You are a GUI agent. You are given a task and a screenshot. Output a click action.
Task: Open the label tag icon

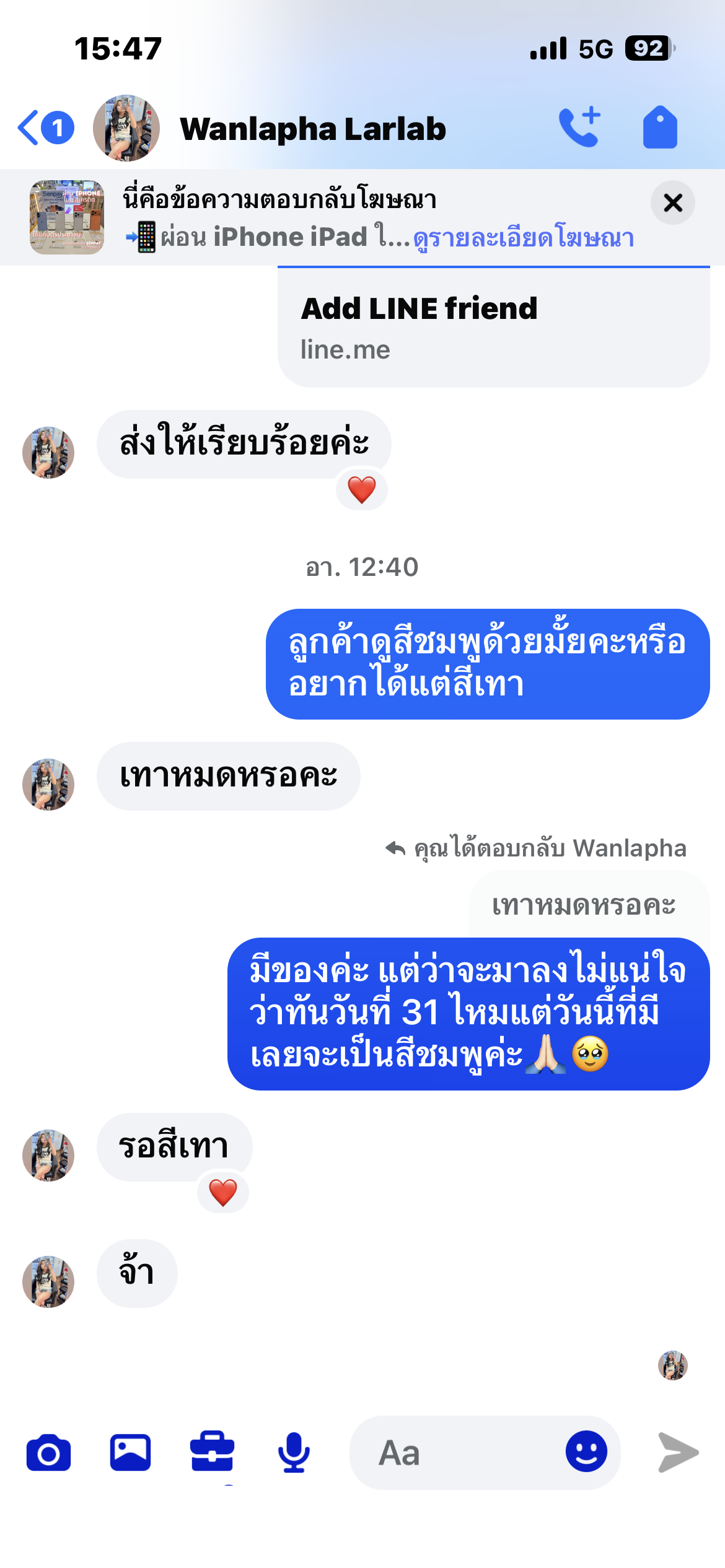660,128
